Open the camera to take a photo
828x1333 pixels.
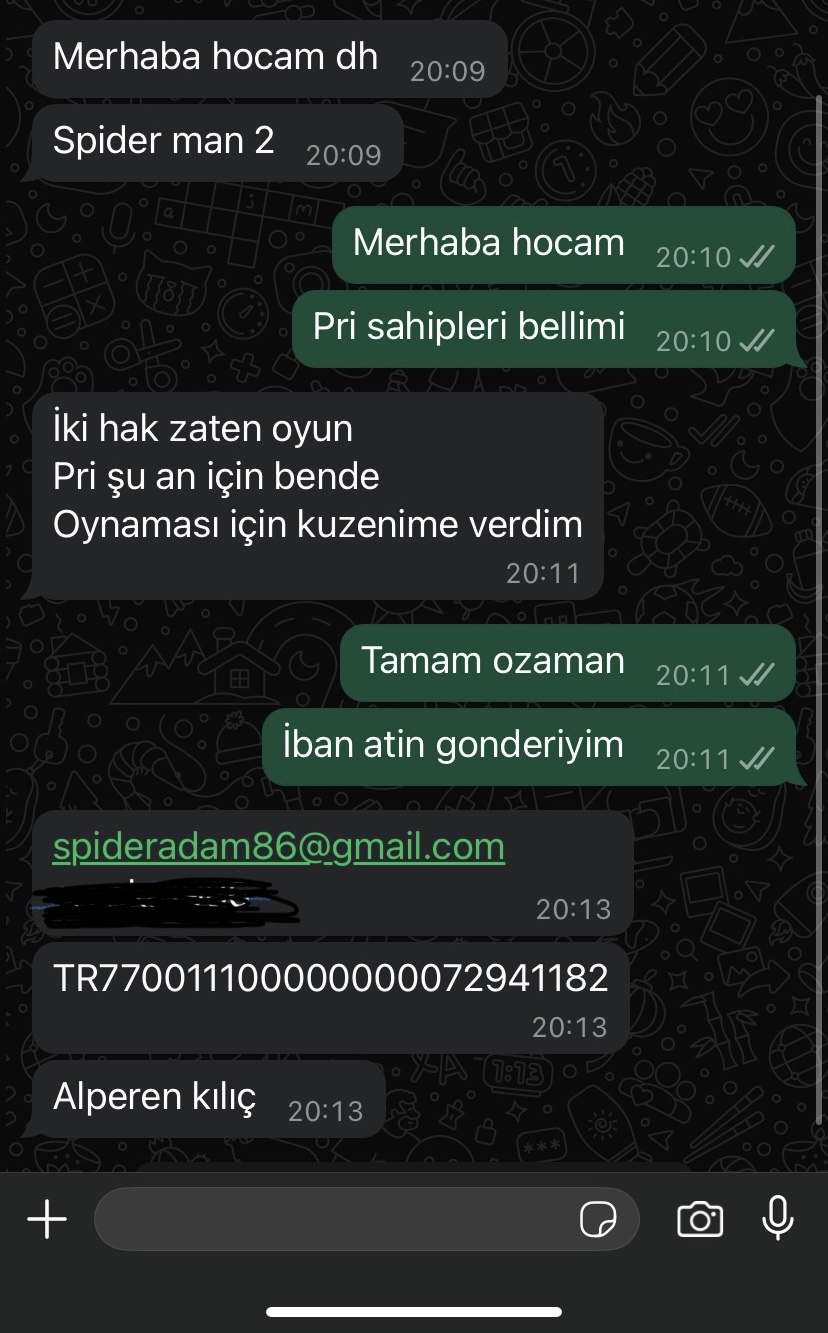click(x=700, y=1219)
